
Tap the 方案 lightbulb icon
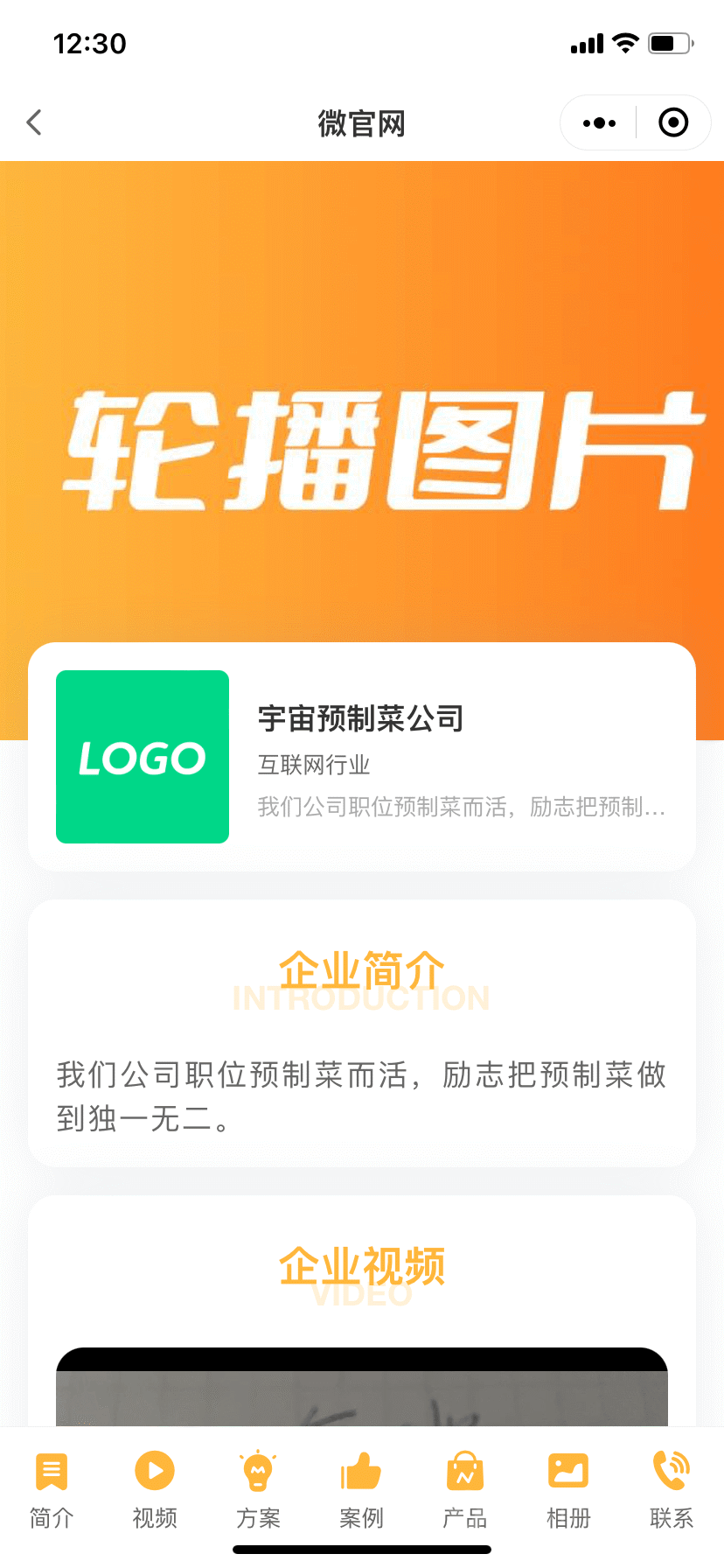[257, 1469]
